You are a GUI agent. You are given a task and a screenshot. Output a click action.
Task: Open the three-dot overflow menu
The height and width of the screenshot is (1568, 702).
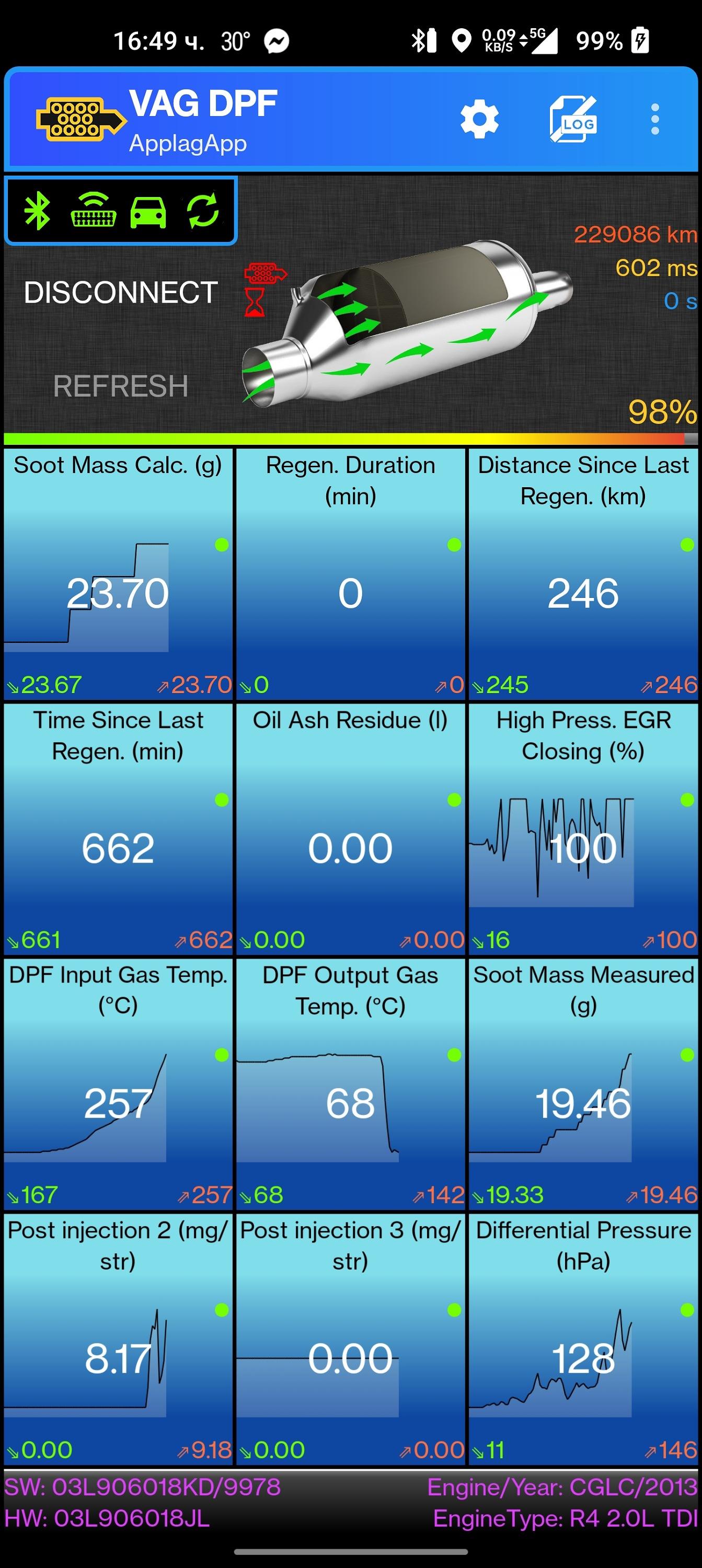click(654, 119)
